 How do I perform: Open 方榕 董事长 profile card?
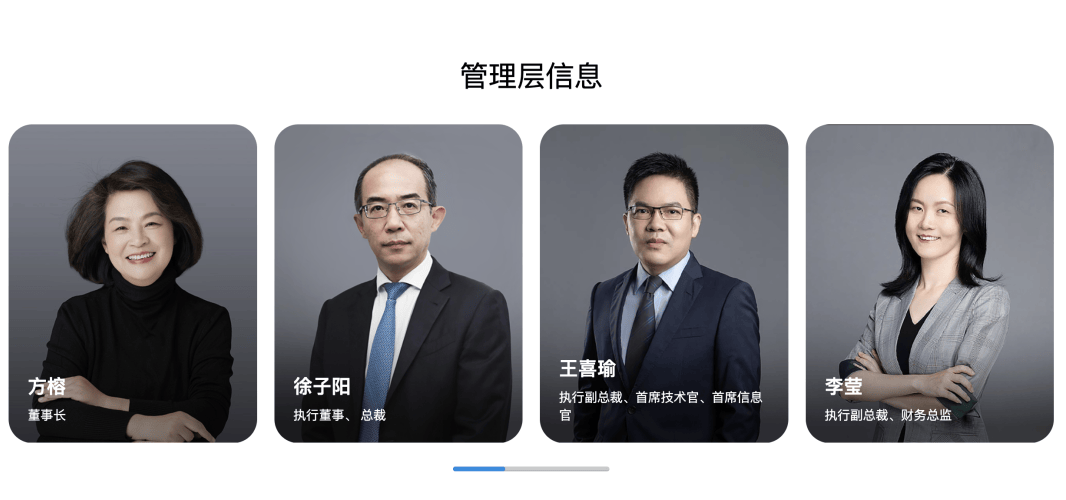132,283
